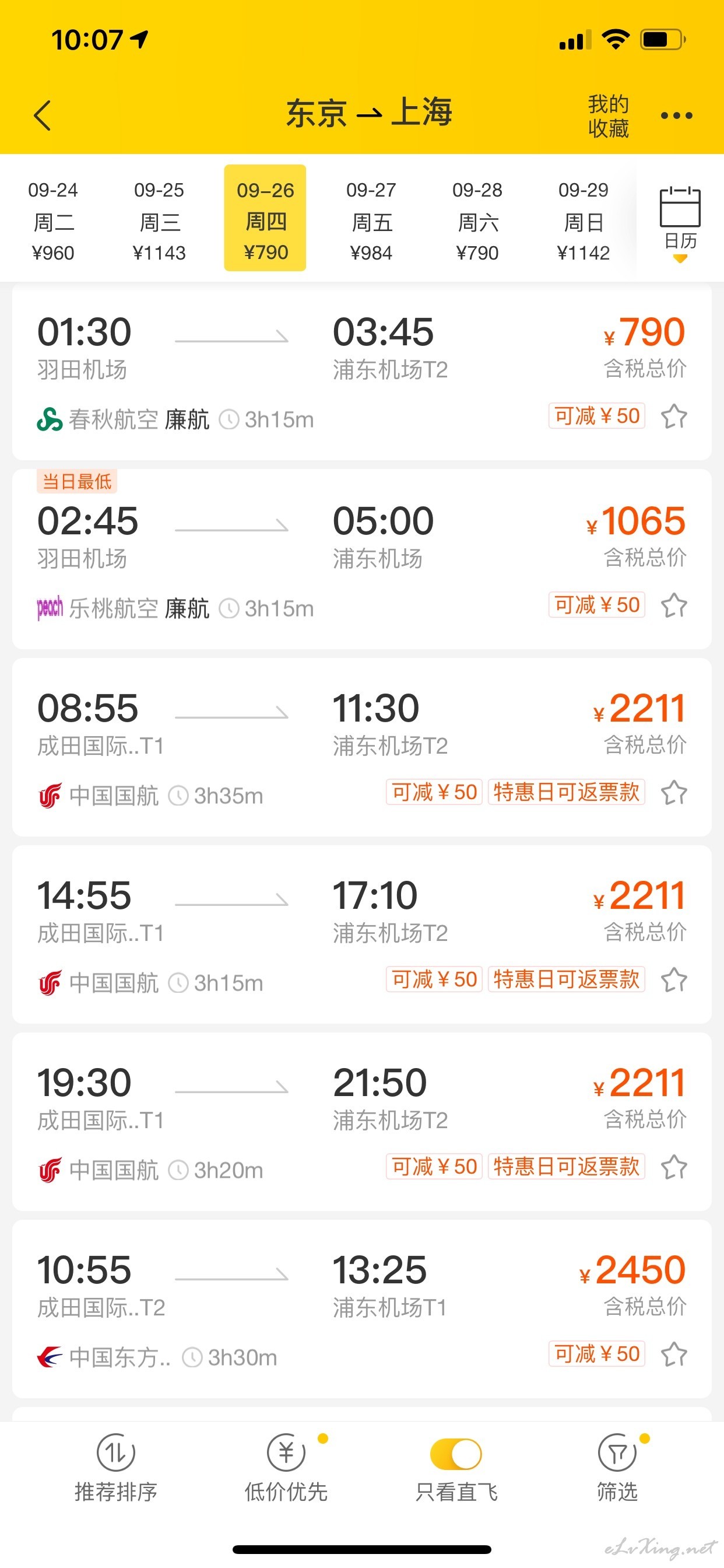724x1568 pixels.
Task: Select the 09-29 周日 date tab
Action: (x=584, y=220)
